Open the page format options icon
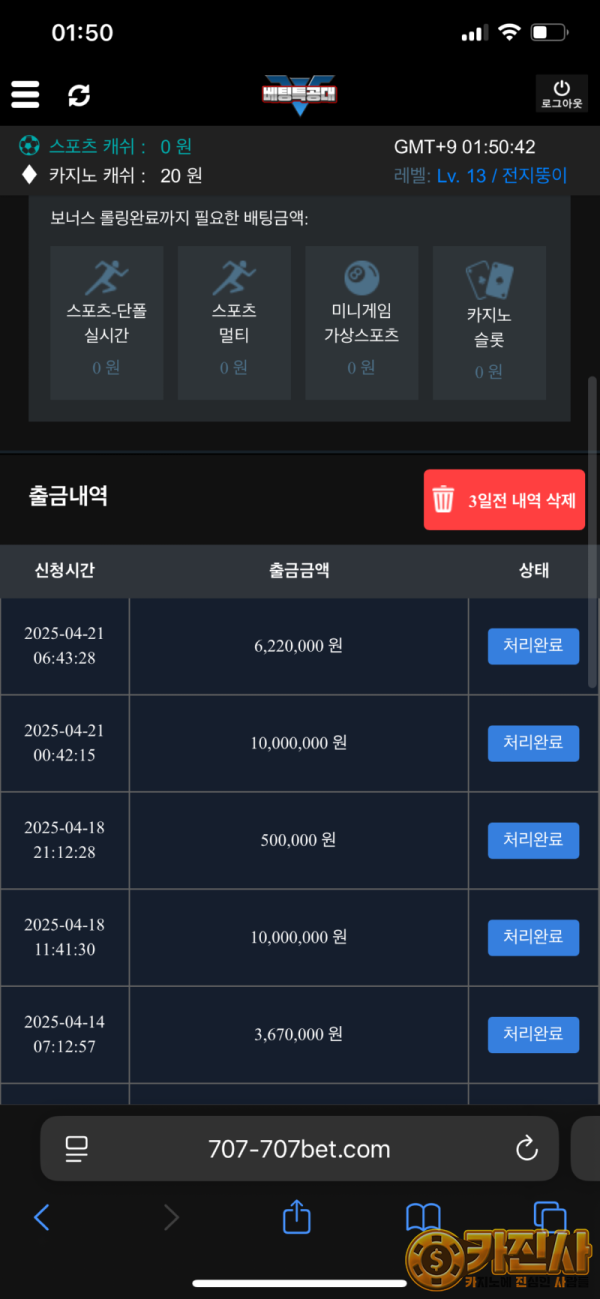Image resolution: width=600 pixels, height=1299 pixels. [76, 1149]
